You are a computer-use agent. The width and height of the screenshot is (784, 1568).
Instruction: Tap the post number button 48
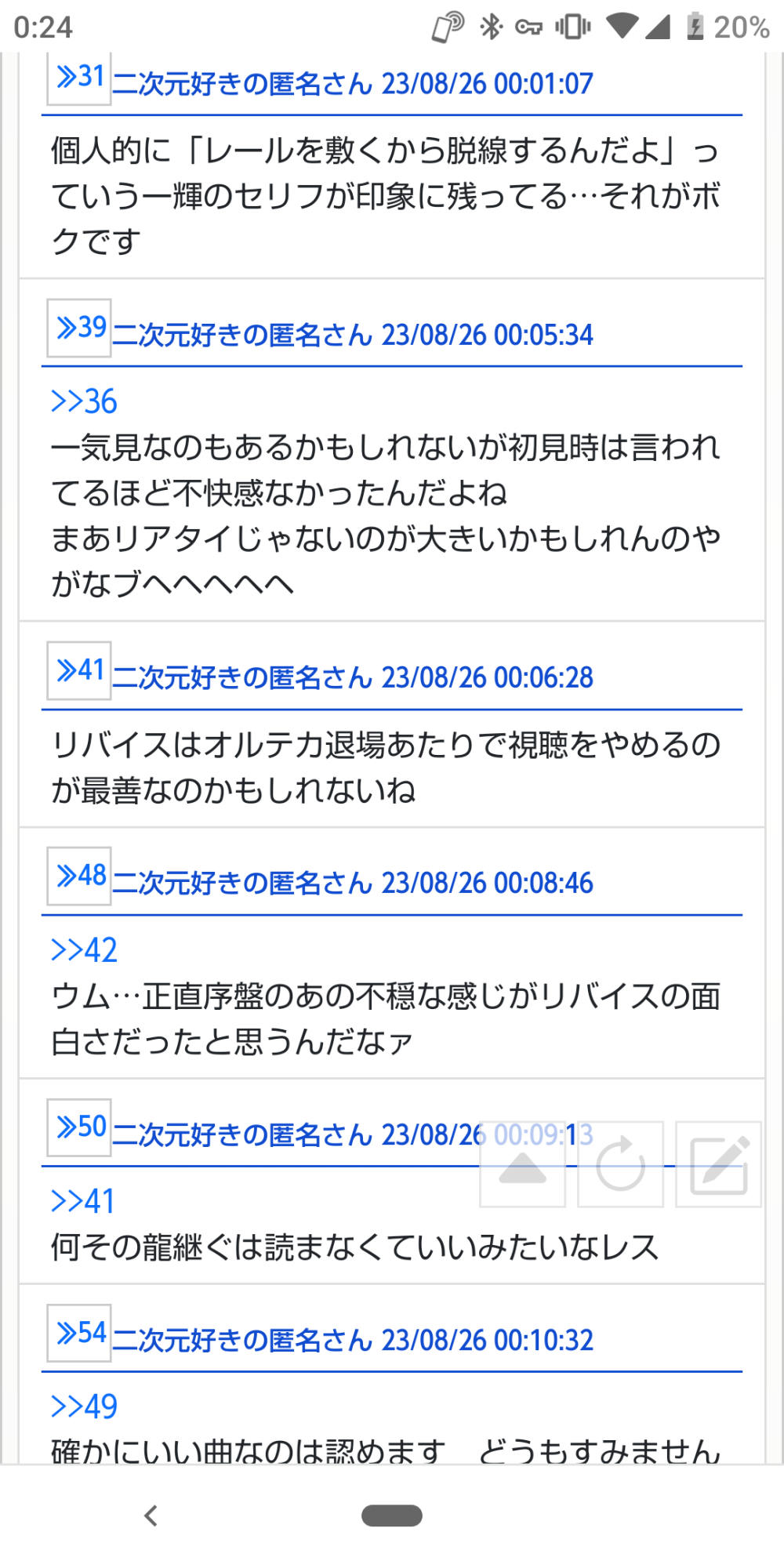79,876
